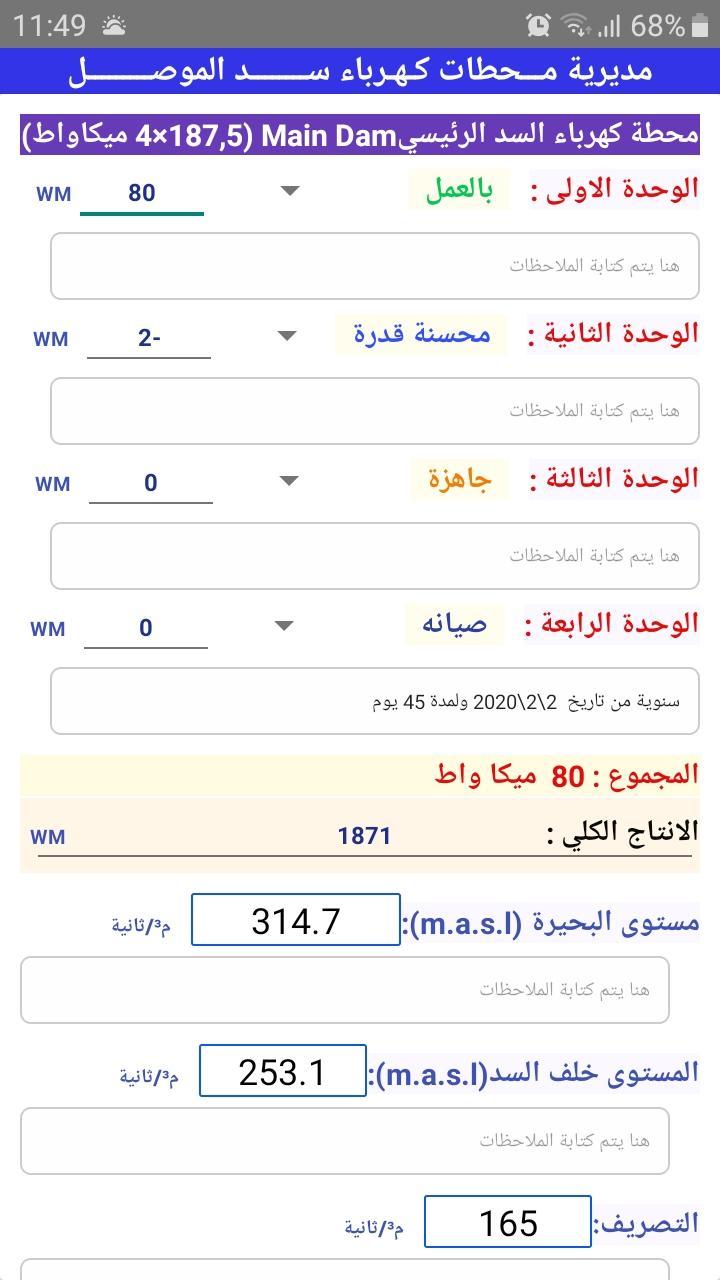720x1280 pixels.
Task: Edit the total production field 1871
Action: tap(364, 836)
